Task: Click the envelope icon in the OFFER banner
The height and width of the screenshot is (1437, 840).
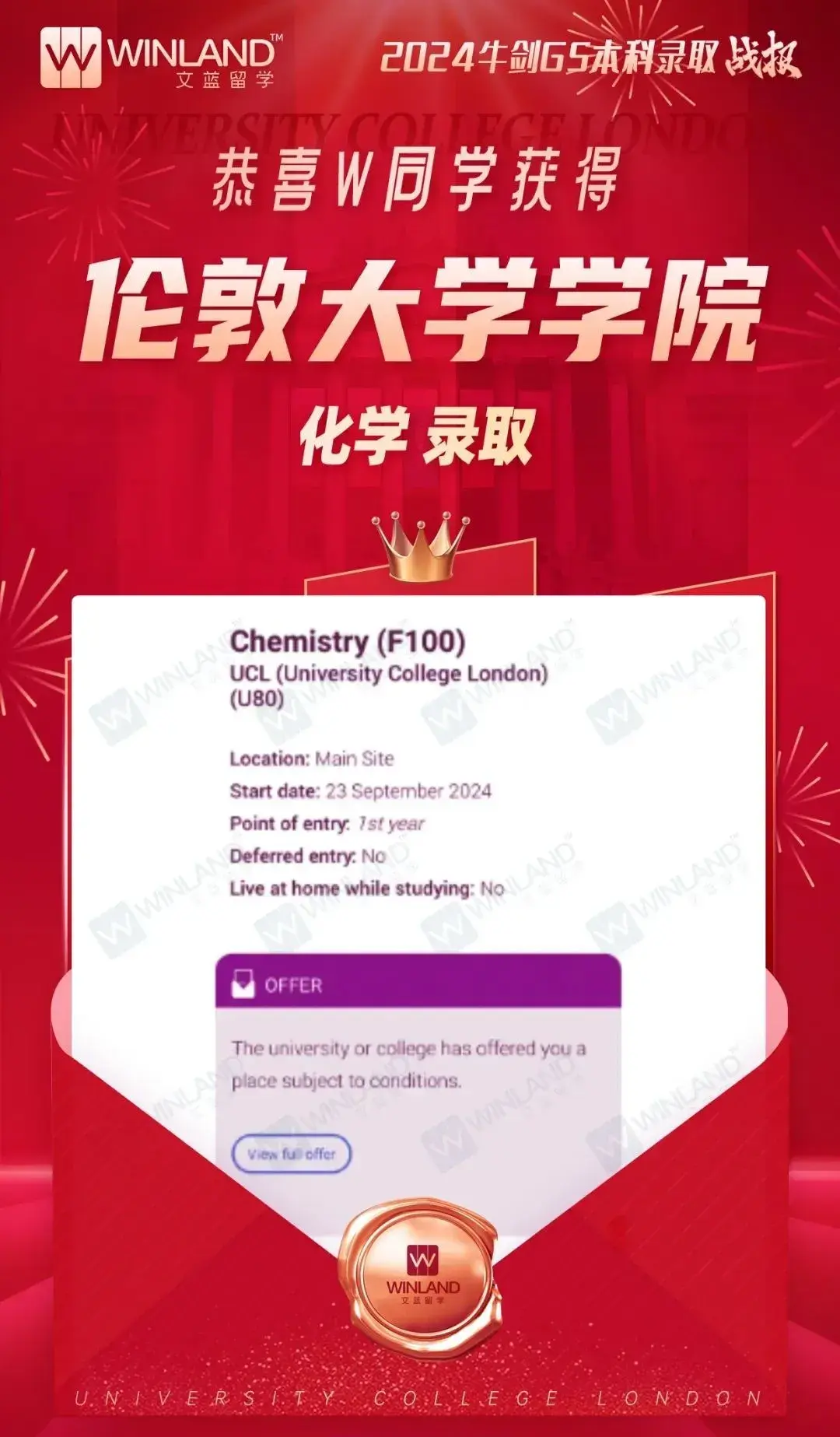Action: click(245, 983)
